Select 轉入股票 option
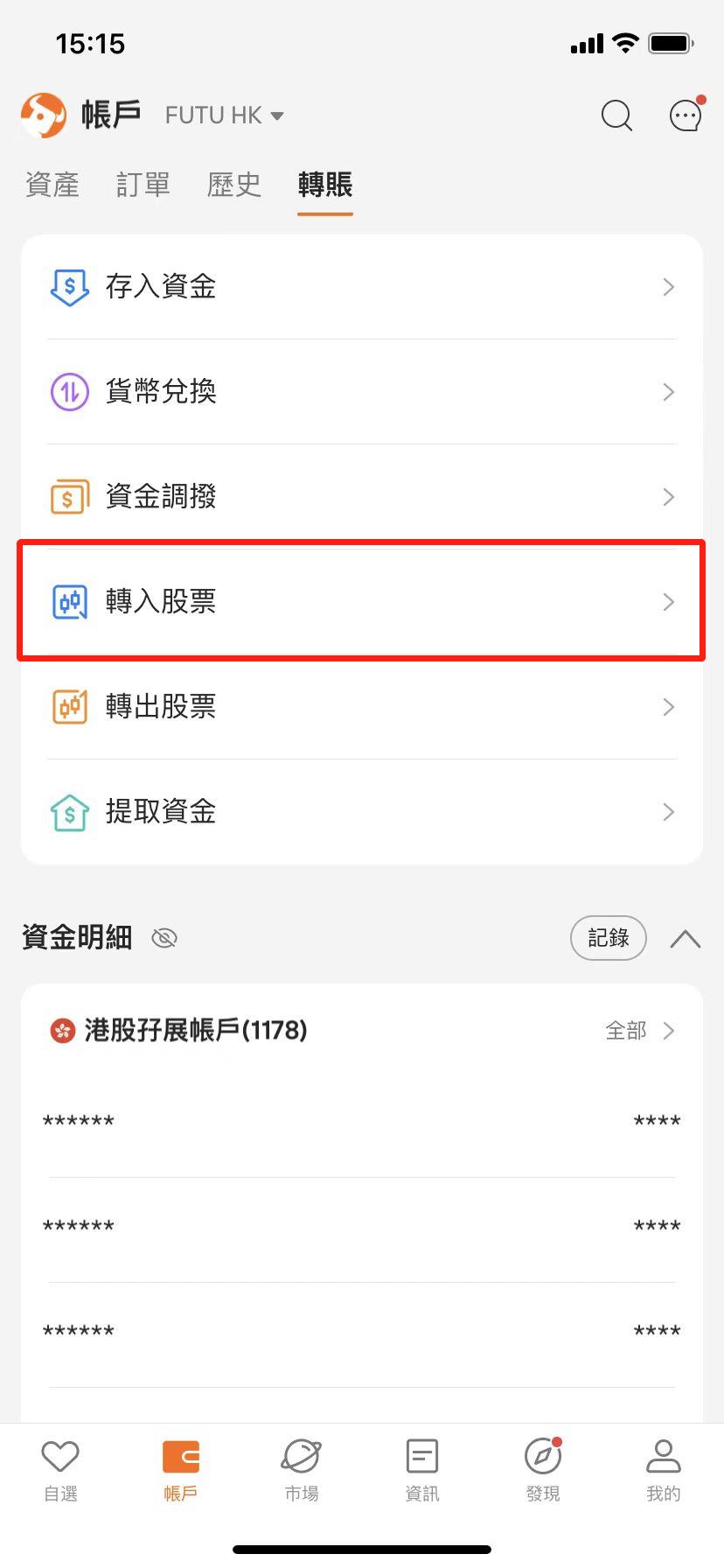 tap(362, 602)
